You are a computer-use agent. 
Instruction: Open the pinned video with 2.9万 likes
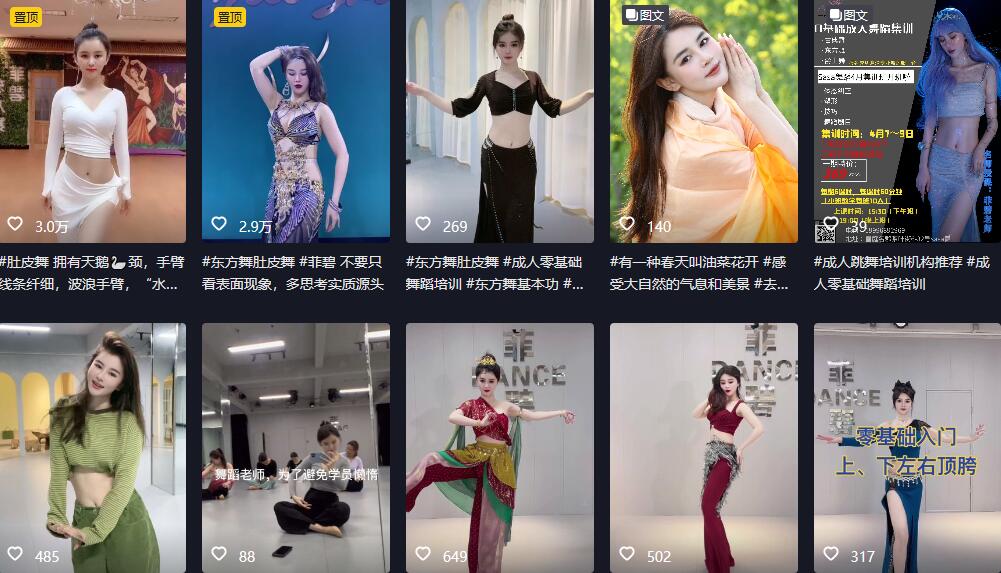point(296,120)
